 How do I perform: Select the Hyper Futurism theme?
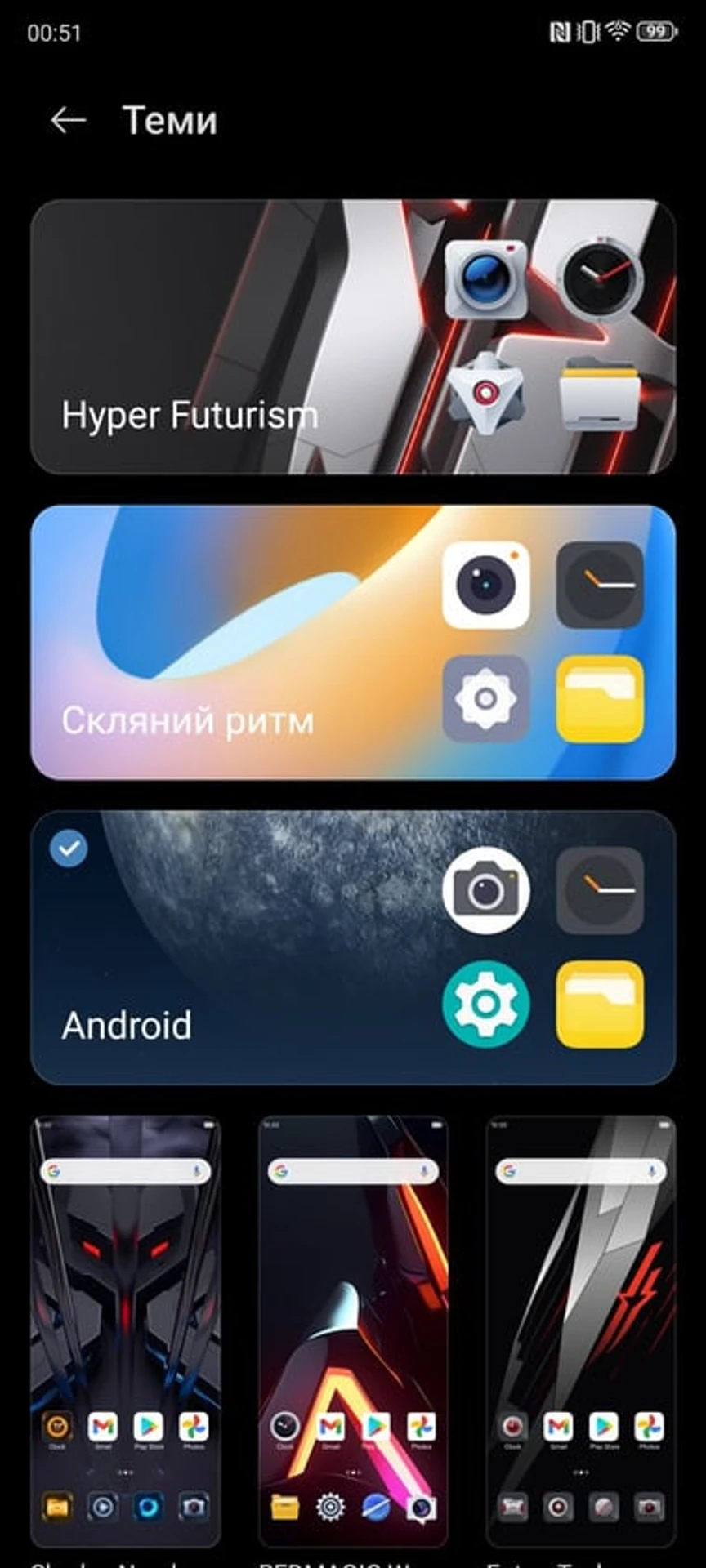pos(353,337)
